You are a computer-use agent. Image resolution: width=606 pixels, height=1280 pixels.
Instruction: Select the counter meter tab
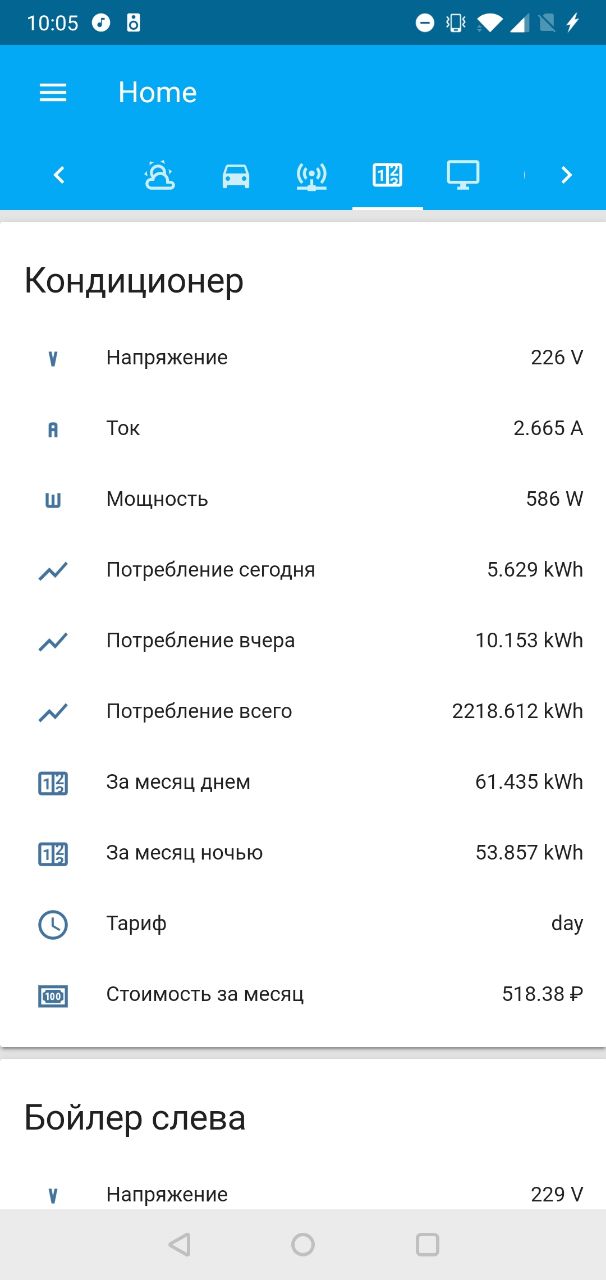coord(387,175)
